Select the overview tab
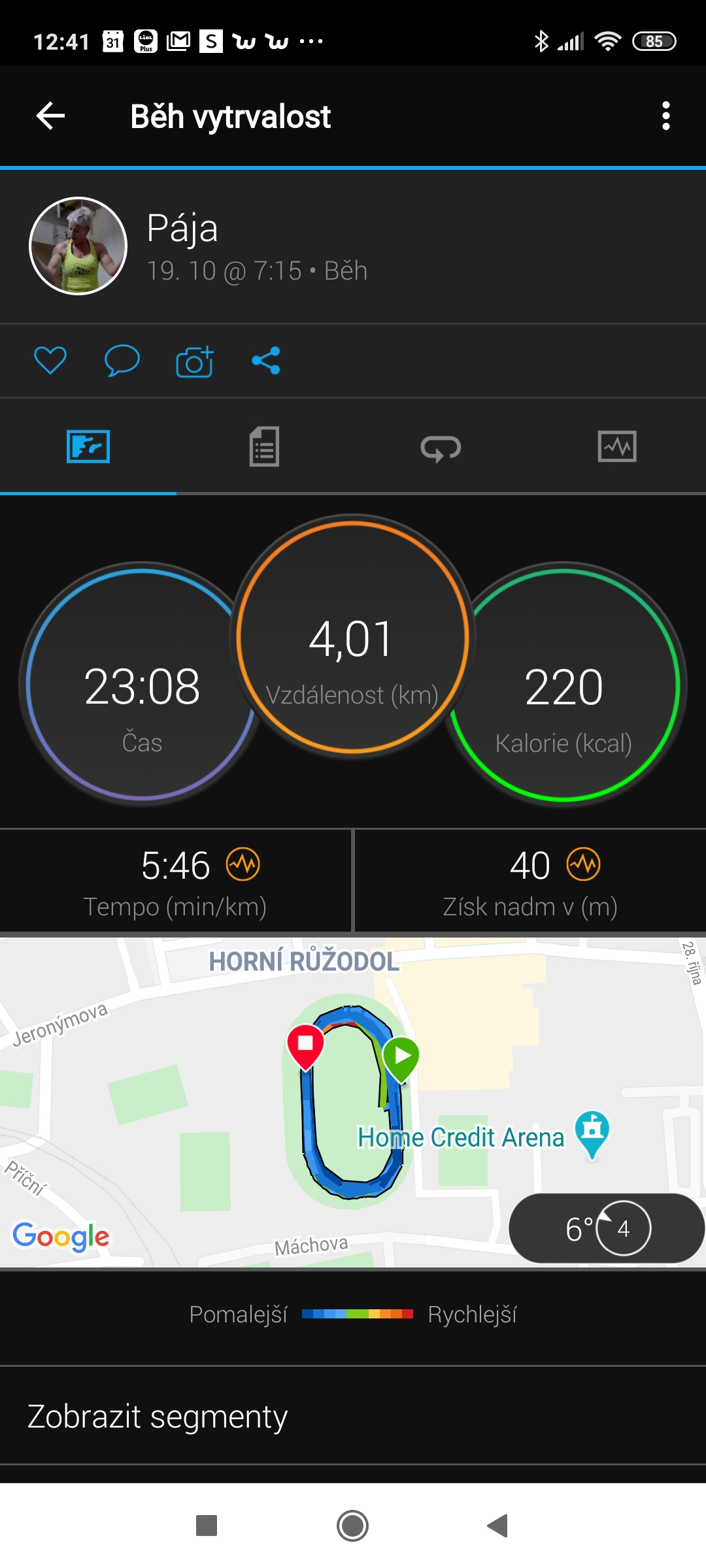The image size is (706, 1568). (x=88, y=447)
